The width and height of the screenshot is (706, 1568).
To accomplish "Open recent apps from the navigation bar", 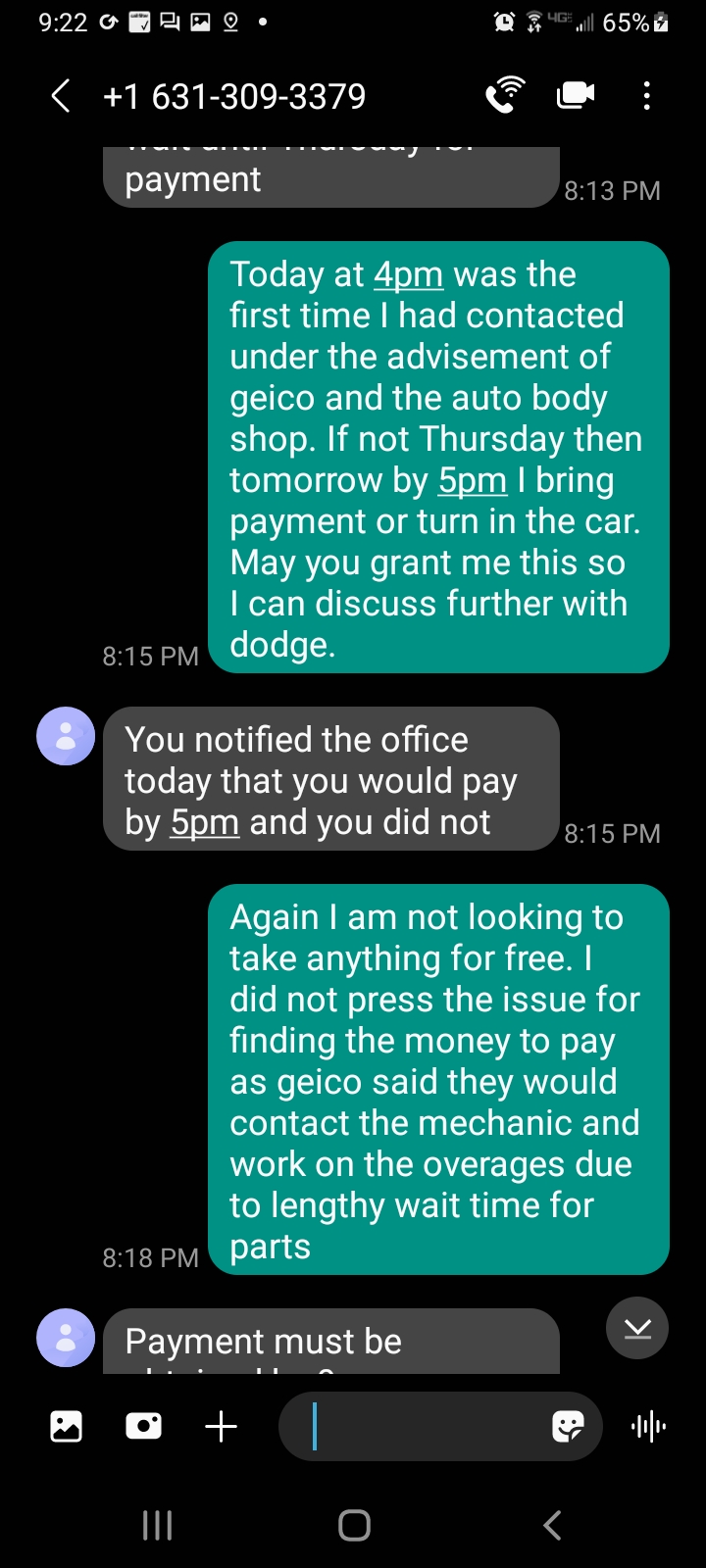I will pyautogui.click(x=157, y=1525).
